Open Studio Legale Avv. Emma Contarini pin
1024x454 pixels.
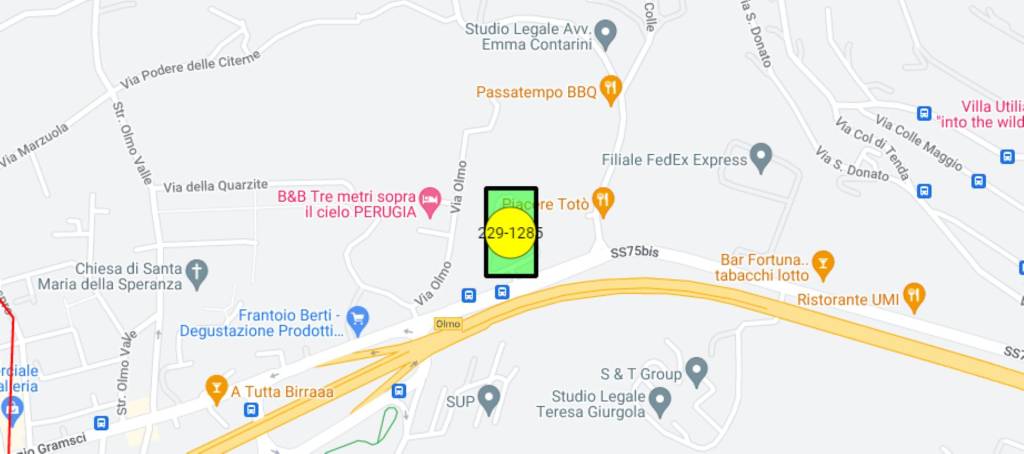(606, 35)
